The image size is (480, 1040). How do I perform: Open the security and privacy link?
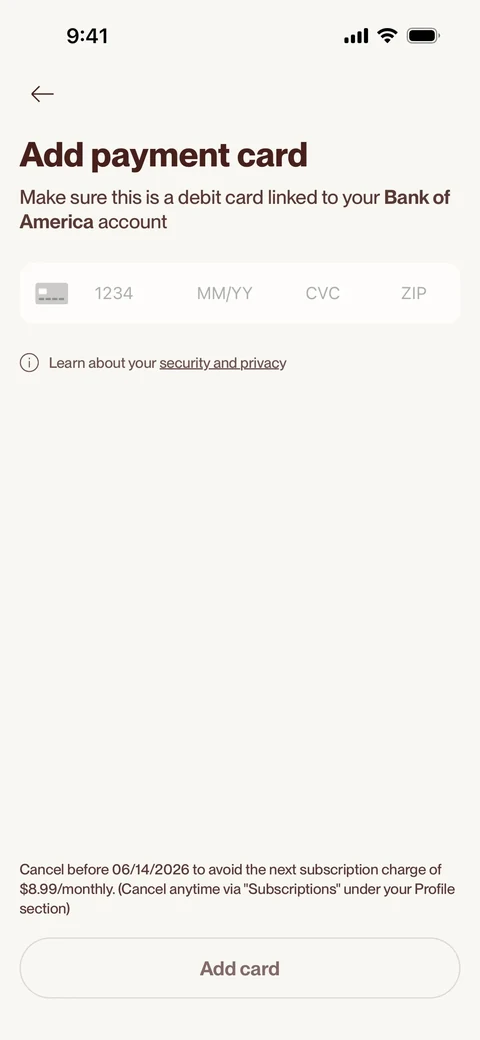[223, 363]
